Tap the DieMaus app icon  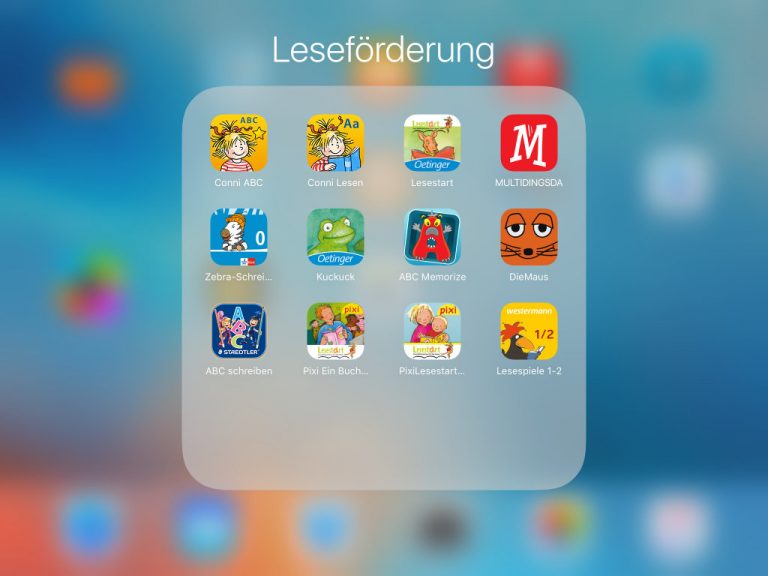point(529,237)
